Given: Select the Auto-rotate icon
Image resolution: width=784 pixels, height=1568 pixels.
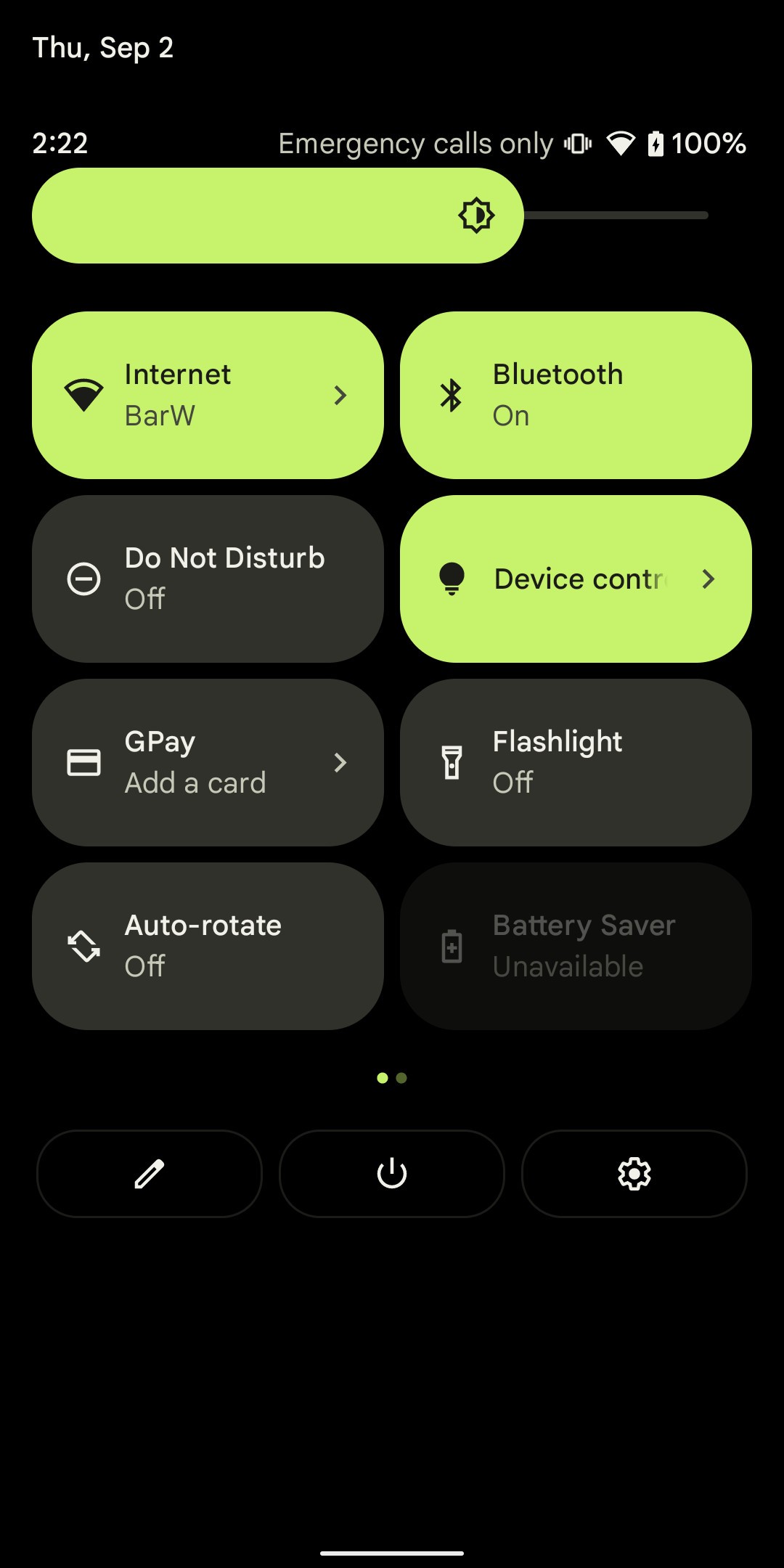Looking at the screenshot, I should [x=83, y=945].
